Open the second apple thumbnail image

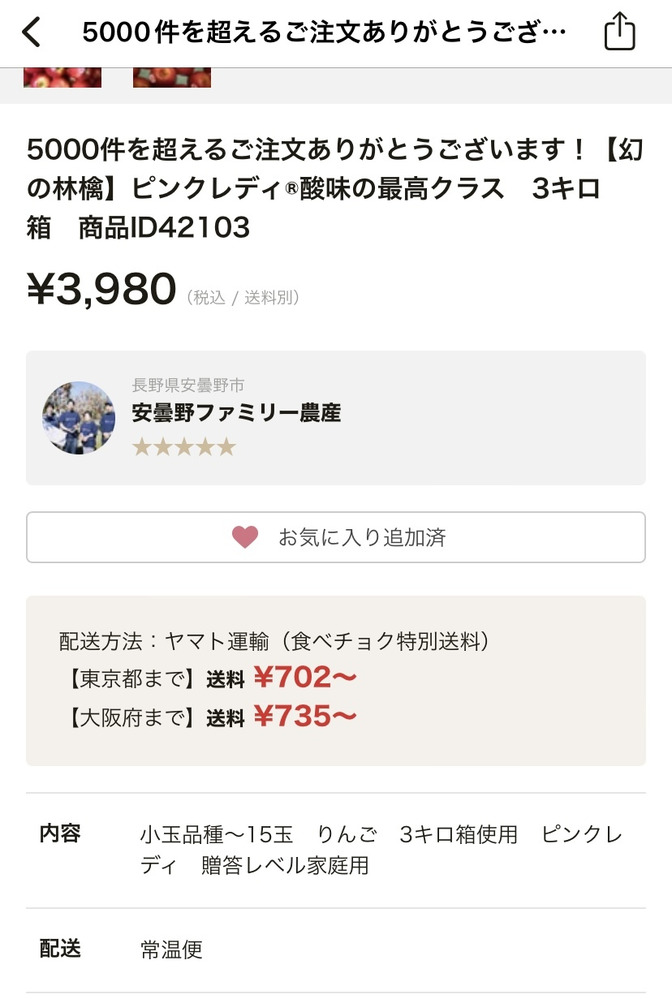coord(171,78)
